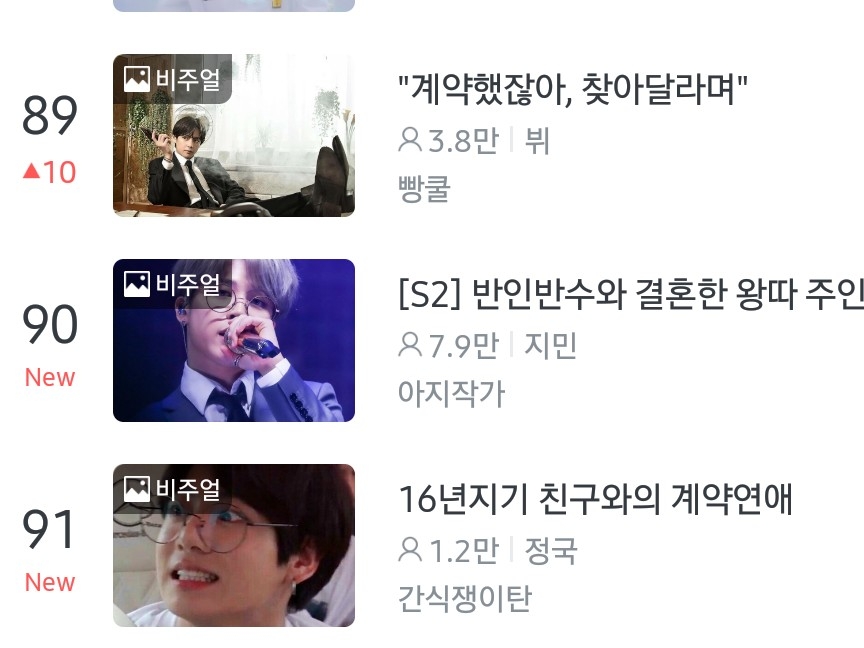Tap the thumbnail of rank 91 story
The width and height of the screenshot is (864, 648).
234,545
